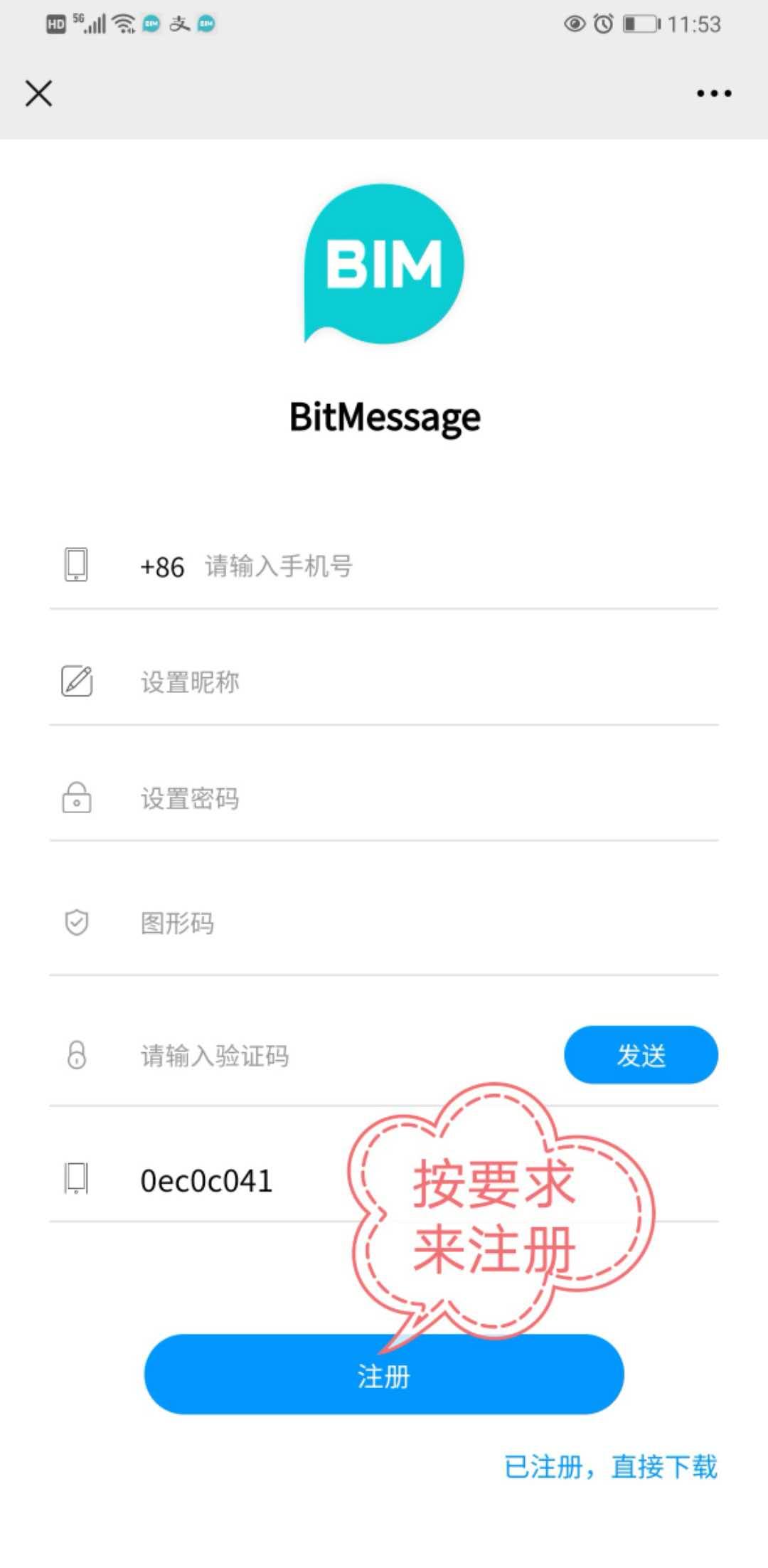Click the device icon next to invite code 0ec0c041
The height and width of the screenshot is (1568, 768).
(75, 1181)
